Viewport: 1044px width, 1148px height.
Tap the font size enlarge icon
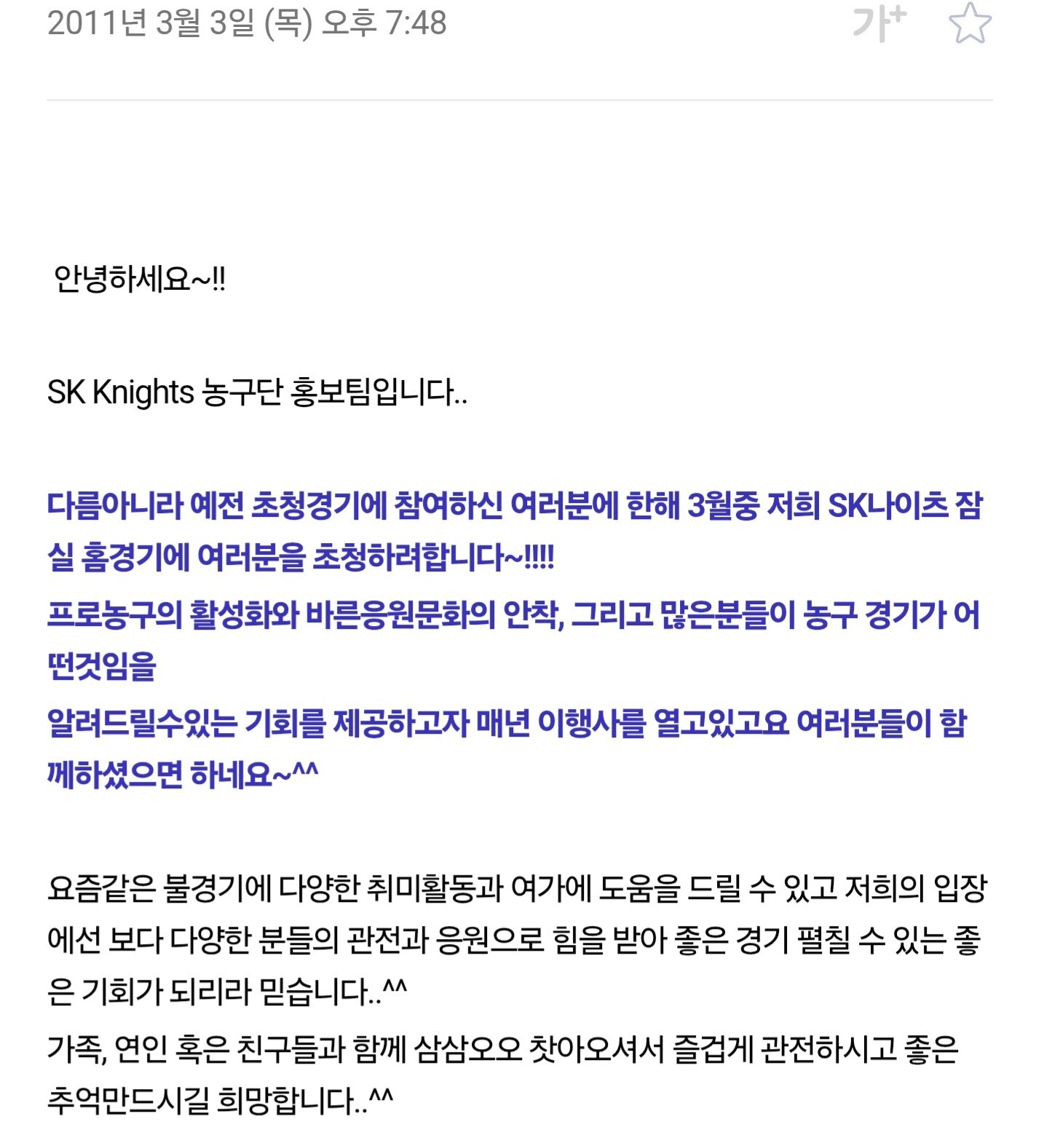[x=879, y=23]
